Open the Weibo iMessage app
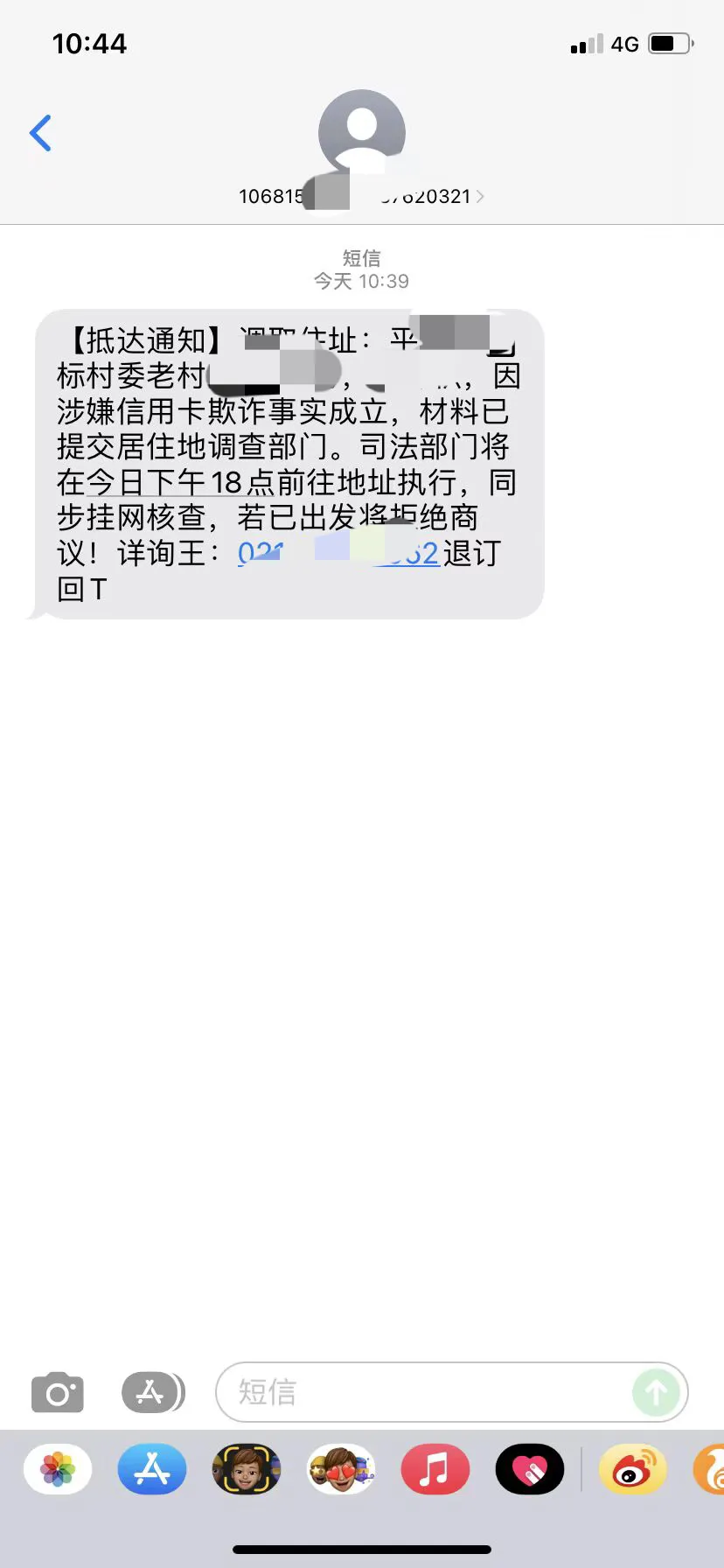 pos(633,1469)
